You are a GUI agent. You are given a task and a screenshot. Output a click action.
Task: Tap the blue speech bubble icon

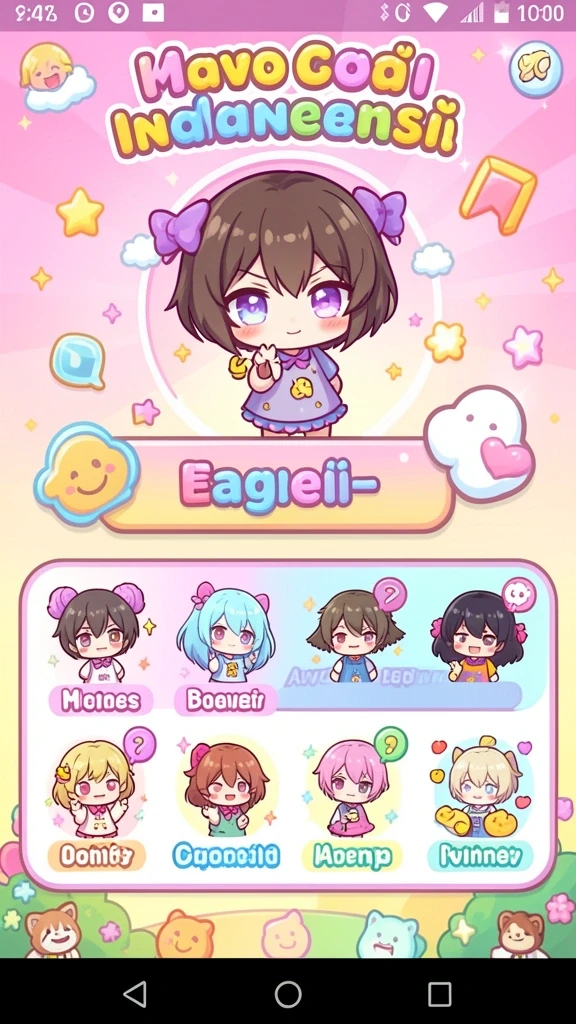(78, 360)
